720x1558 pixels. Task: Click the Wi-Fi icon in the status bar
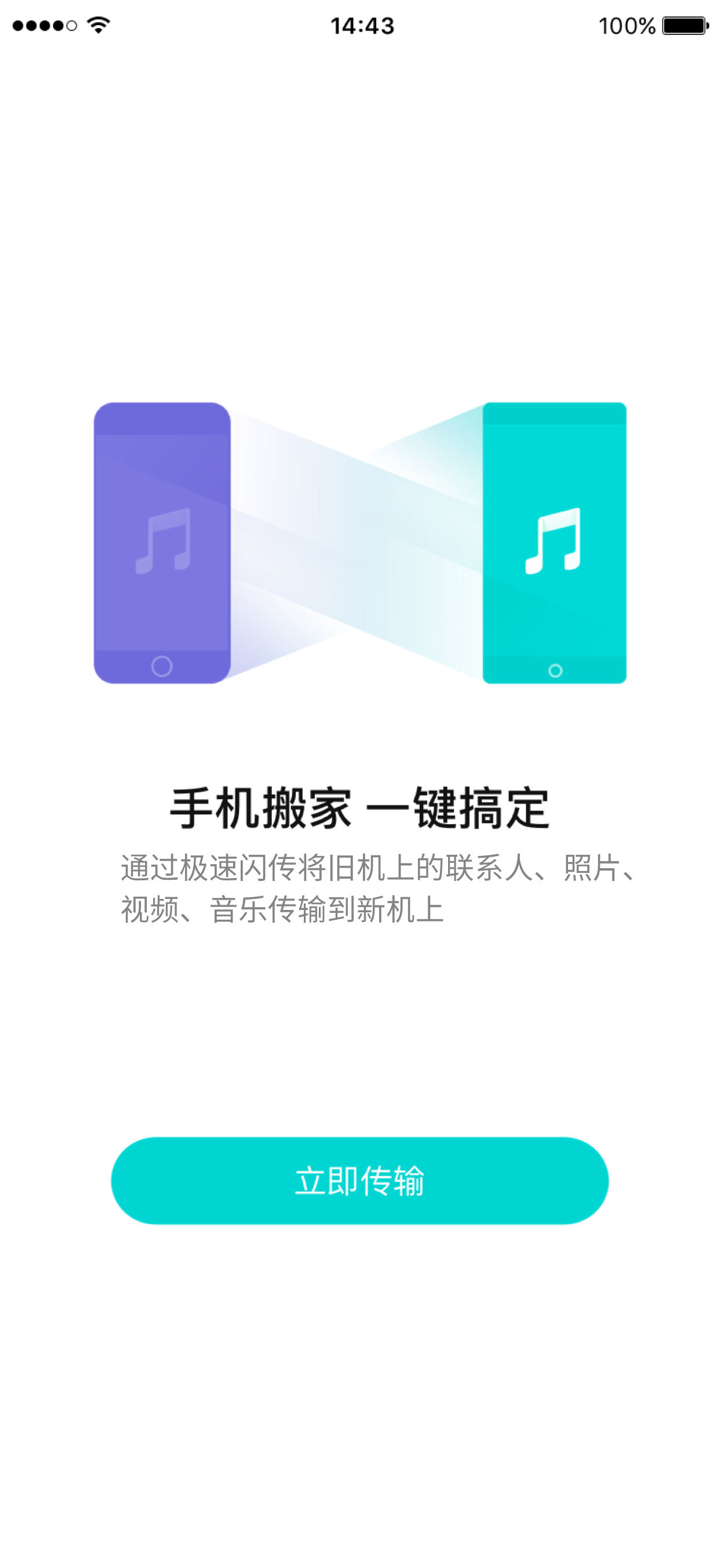96,24
